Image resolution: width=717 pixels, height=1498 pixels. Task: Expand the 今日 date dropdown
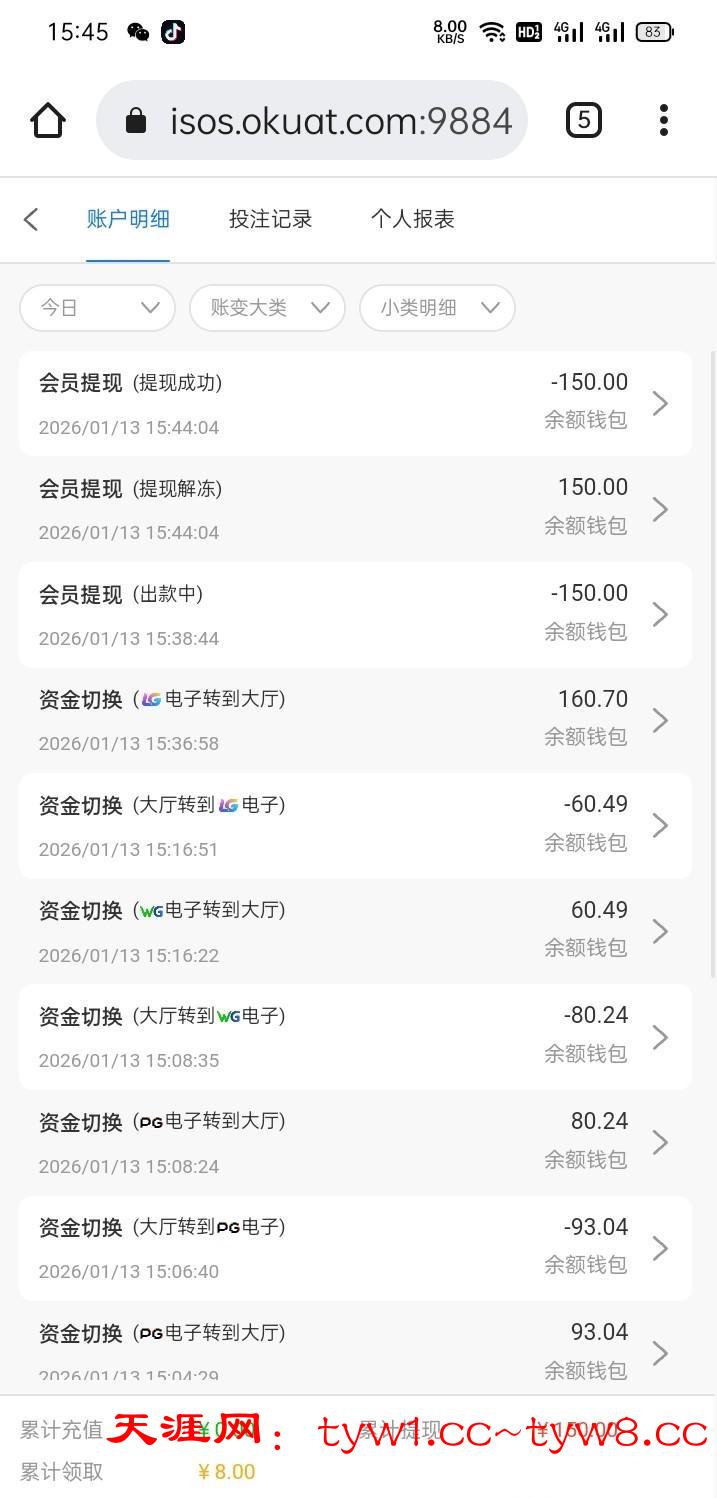point(97,308)
